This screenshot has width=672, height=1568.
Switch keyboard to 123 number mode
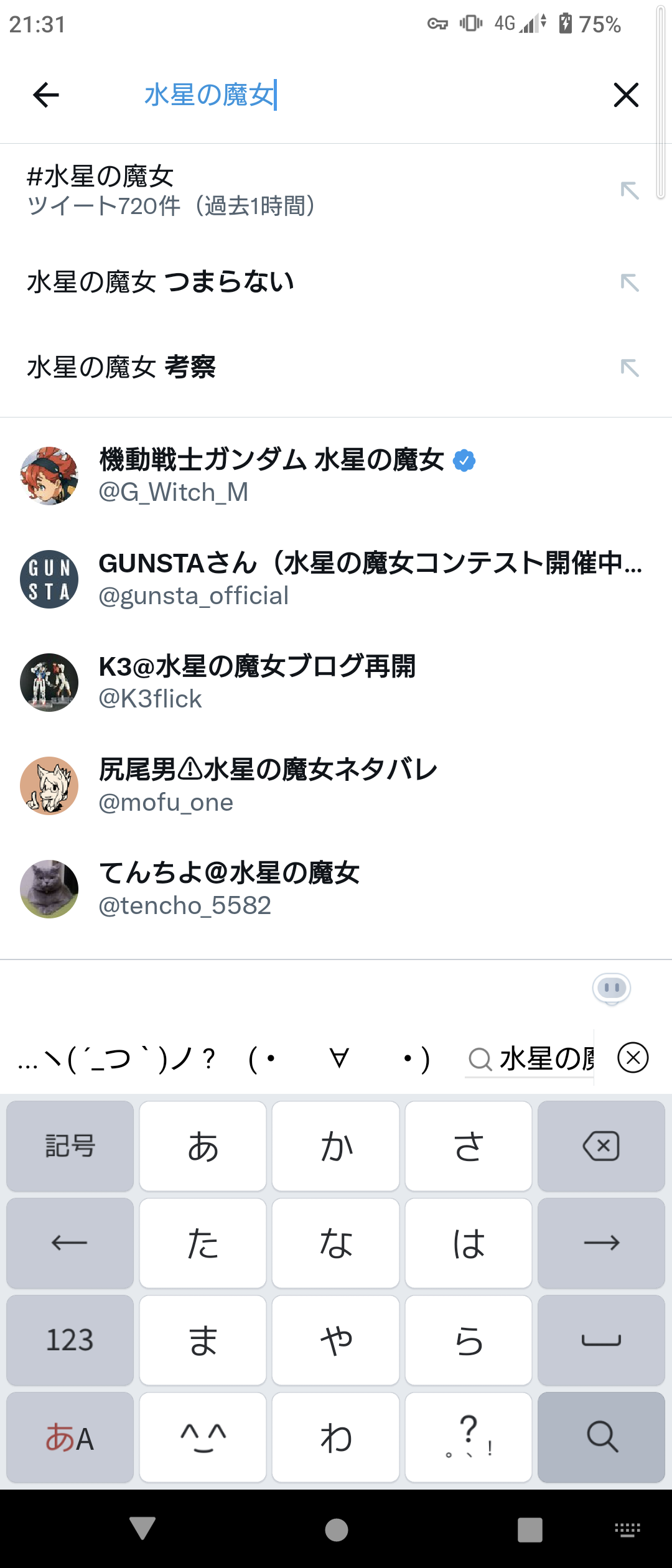point(70,1340)
